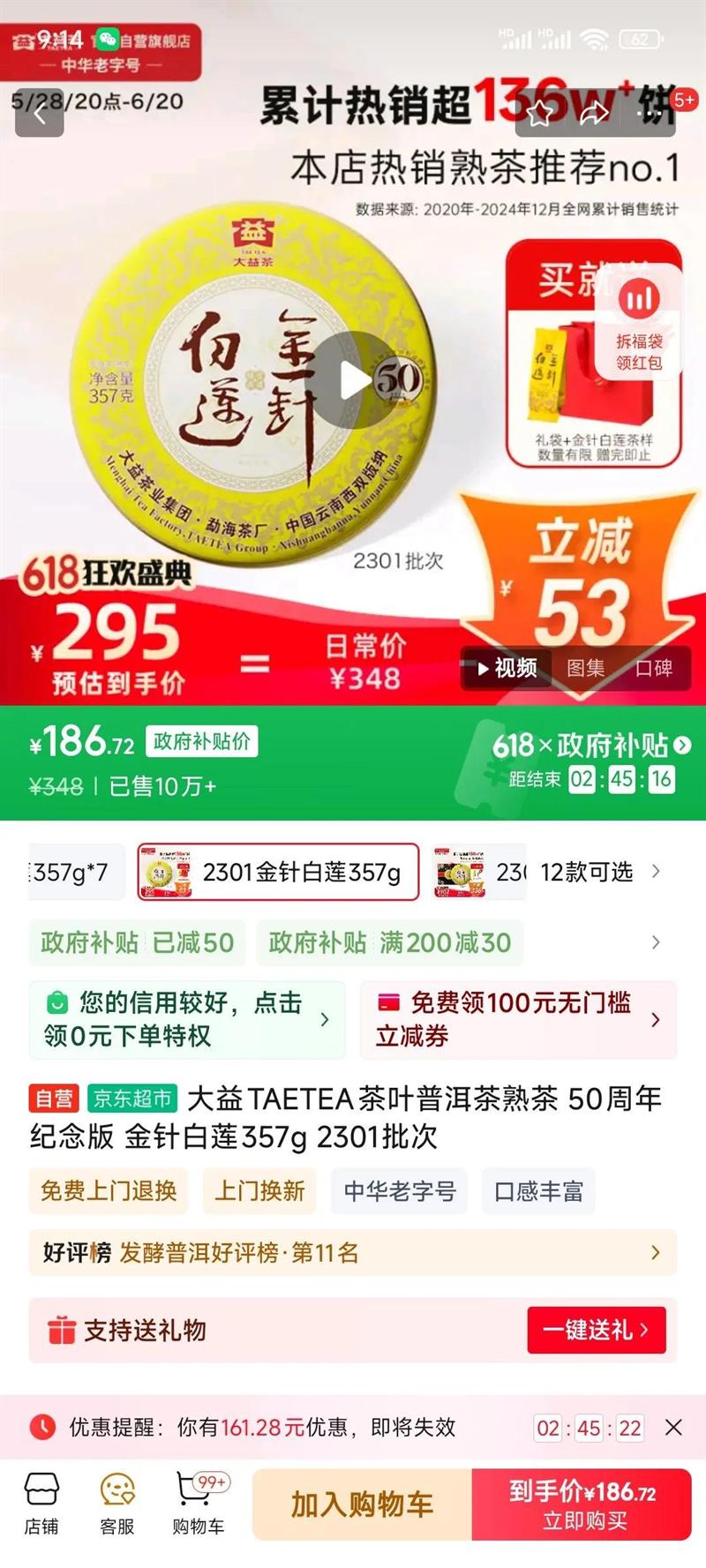Go back using the left arrow icon

point(39,115)
